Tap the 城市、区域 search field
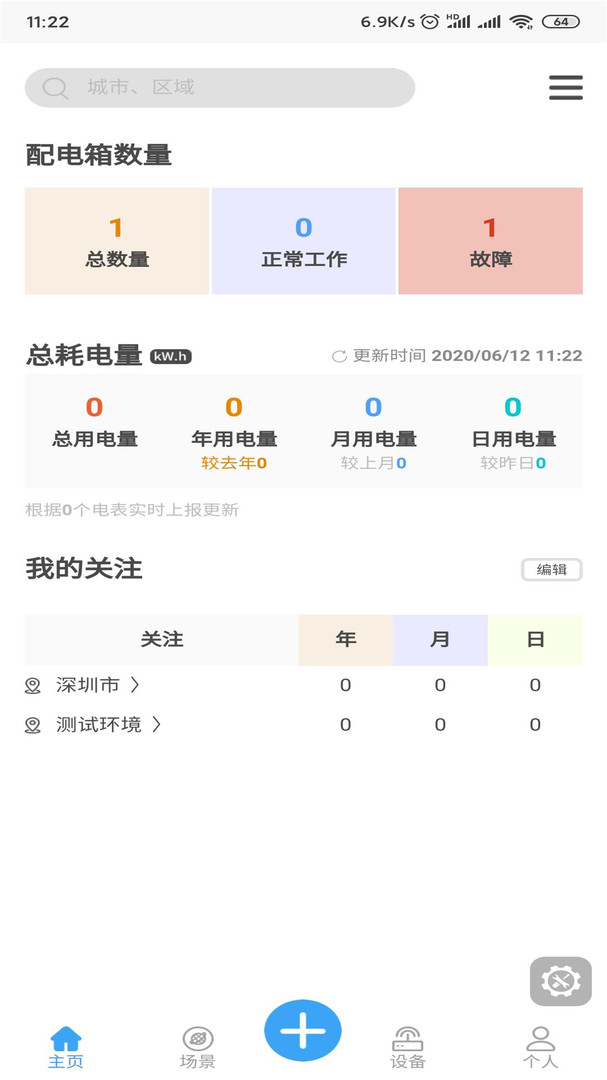Viewport: 607px width, 1080px height. (220, 87)
